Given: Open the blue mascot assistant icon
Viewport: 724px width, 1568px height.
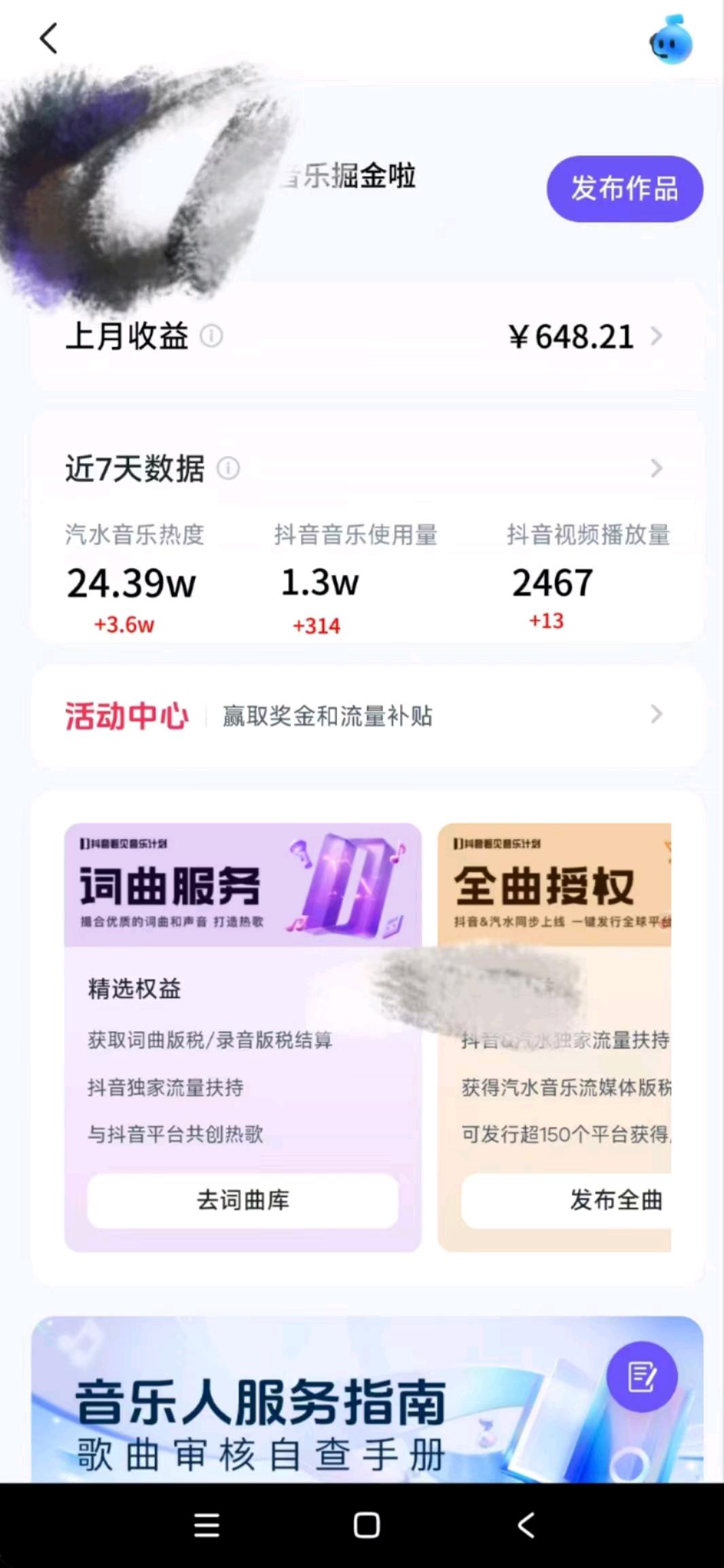Looking at the screenshot, I should pyautogui.click(x=670, y=41).
